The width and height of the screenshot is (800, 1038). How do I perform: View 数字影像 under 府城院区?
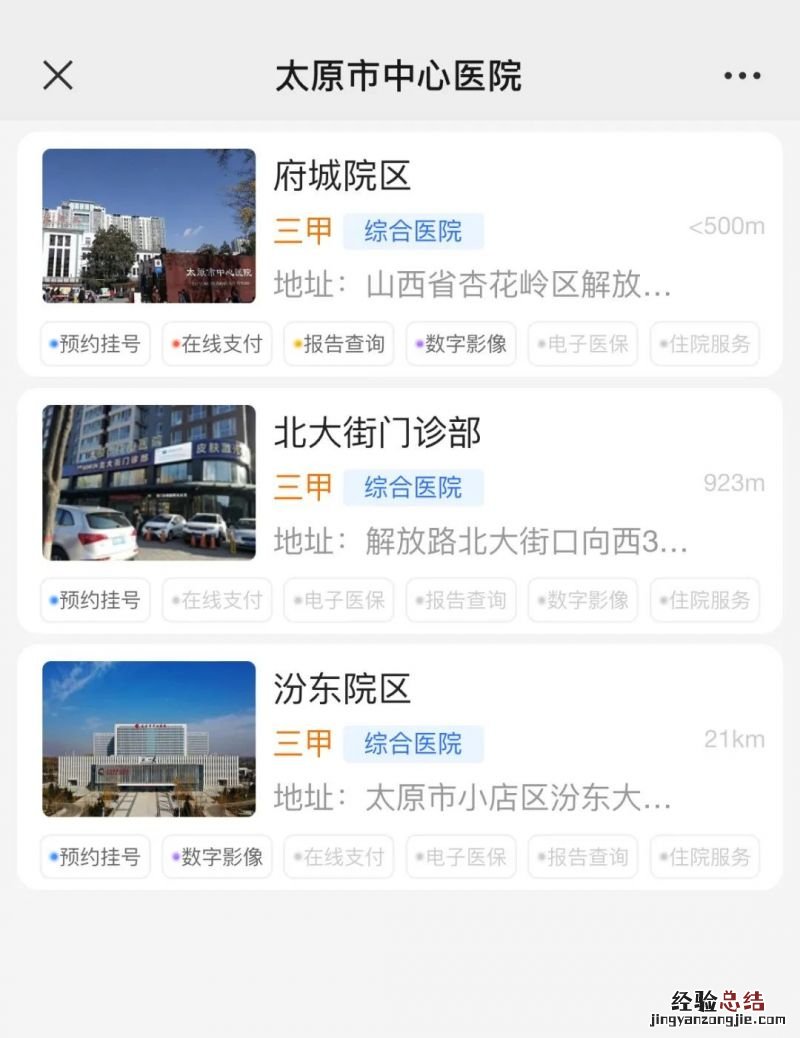point(461,344)
